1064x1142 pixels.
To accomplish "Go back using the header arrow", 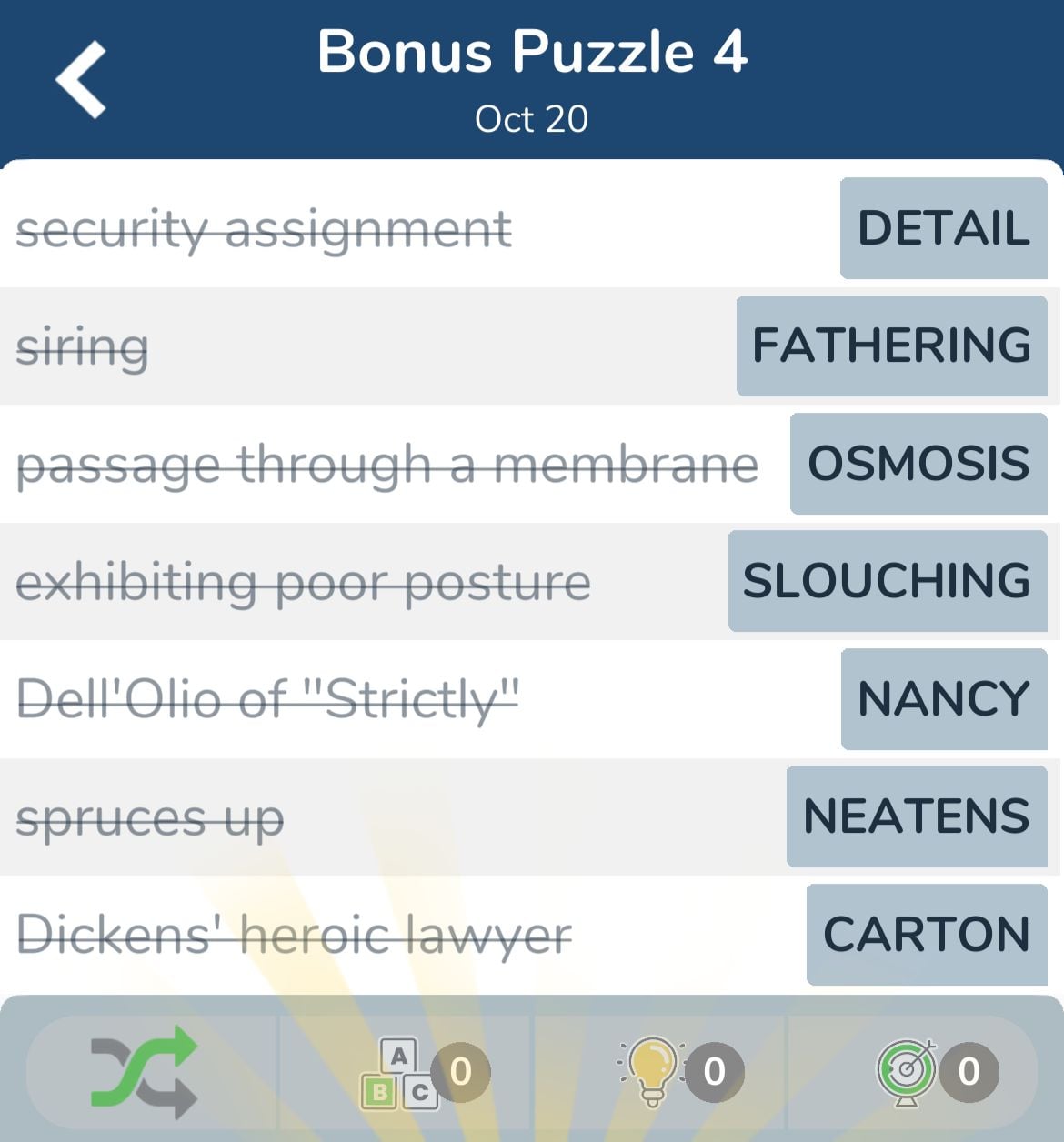I will coord(82,80).
